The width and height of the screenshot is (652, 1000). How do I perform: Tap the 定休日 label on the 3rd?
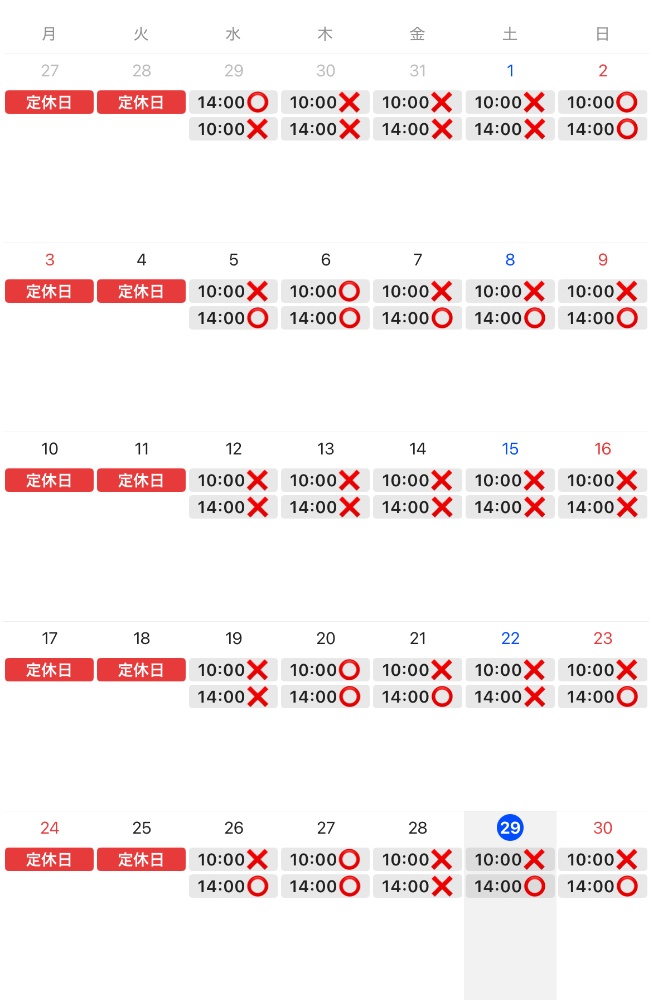tap(49, 291)
